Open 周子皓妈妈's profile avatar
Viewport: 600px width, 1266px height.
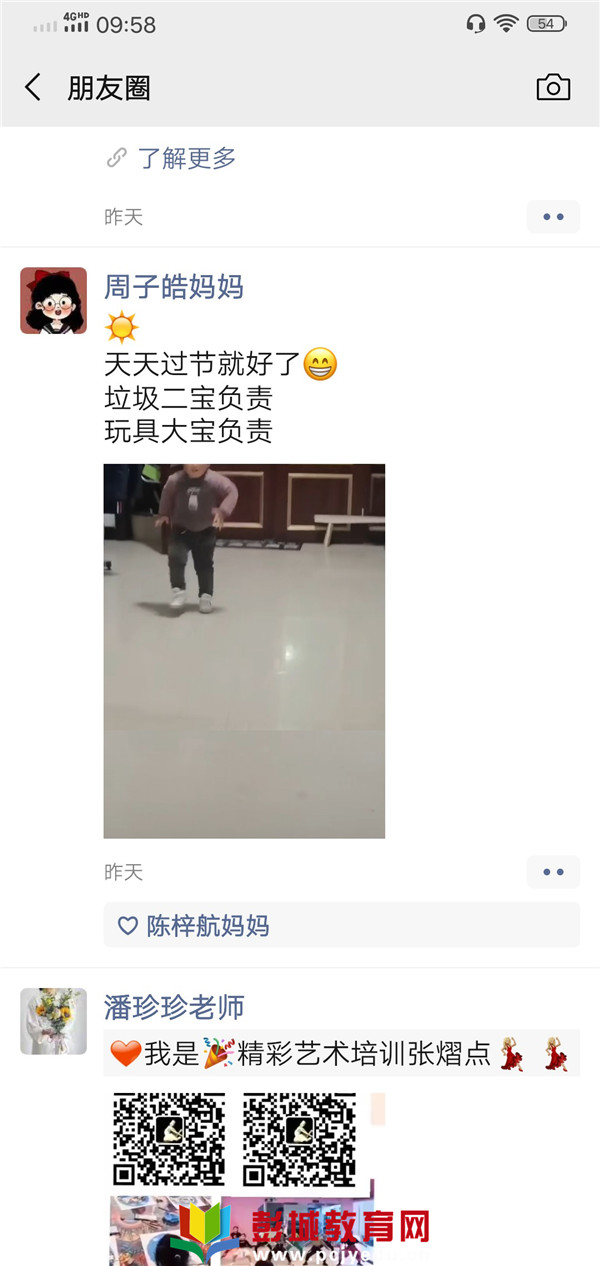pyautogui.click(x=54, y=300)
